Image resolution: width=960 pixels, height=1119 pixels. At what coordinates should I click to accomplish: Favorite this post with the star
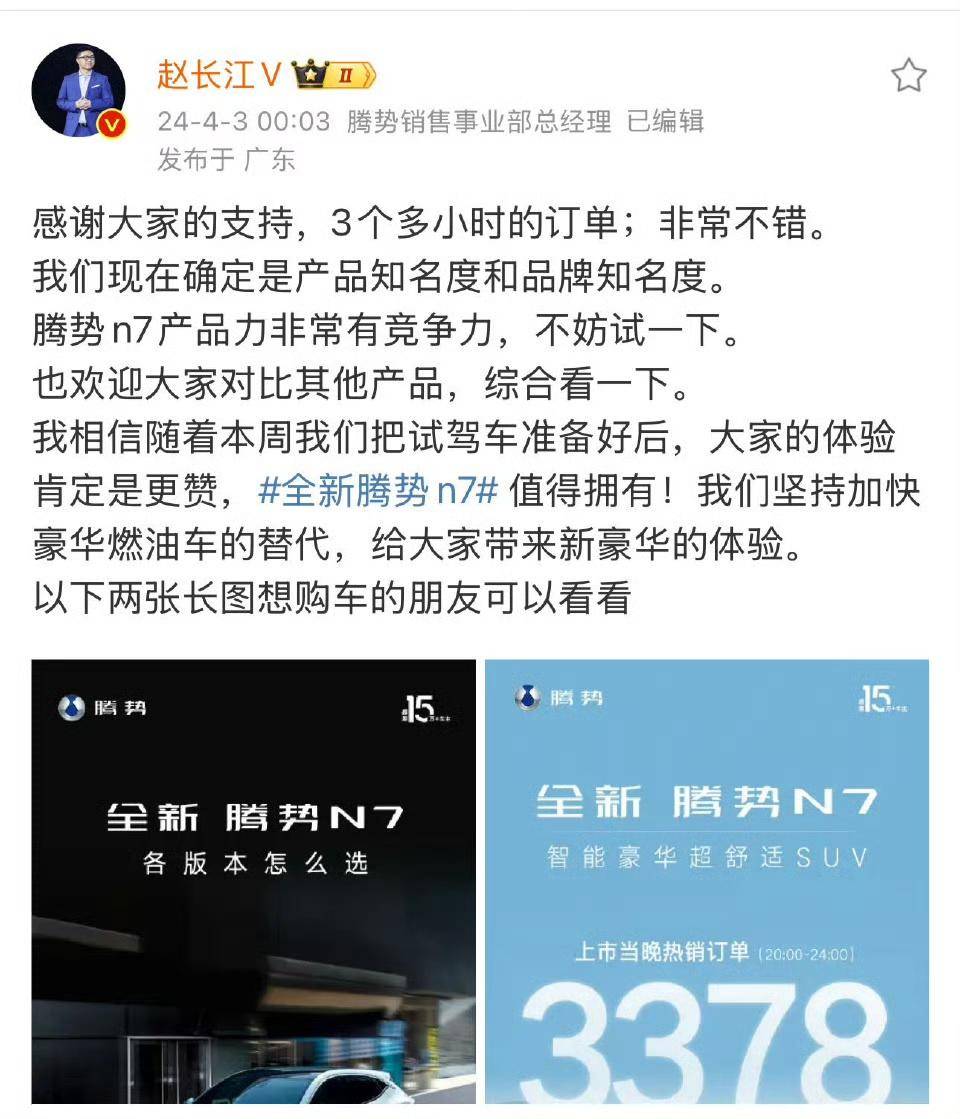pos(908,76)
